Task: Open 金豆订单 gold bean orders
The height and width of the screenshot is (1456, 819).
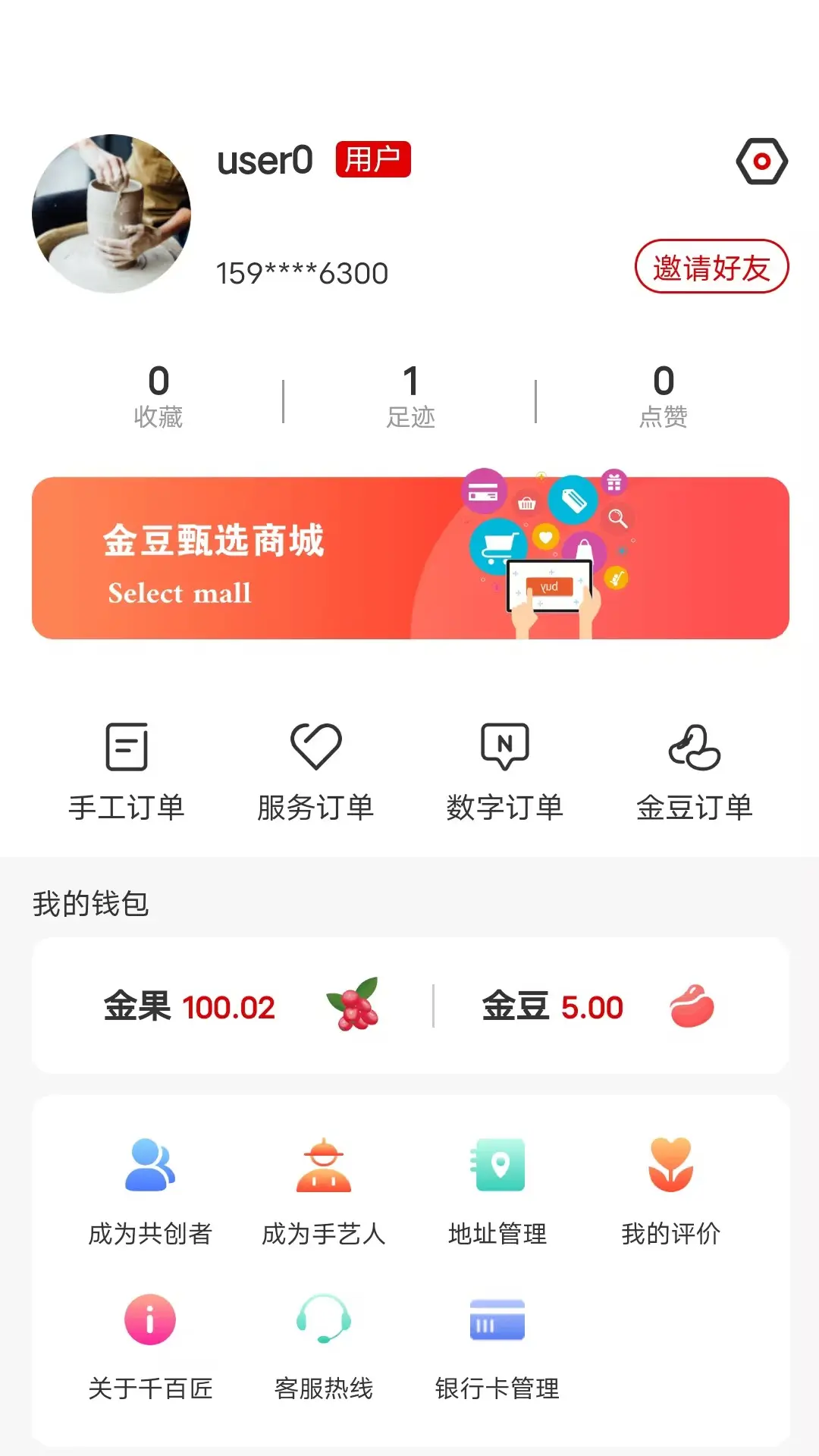Action: (694, 771)
